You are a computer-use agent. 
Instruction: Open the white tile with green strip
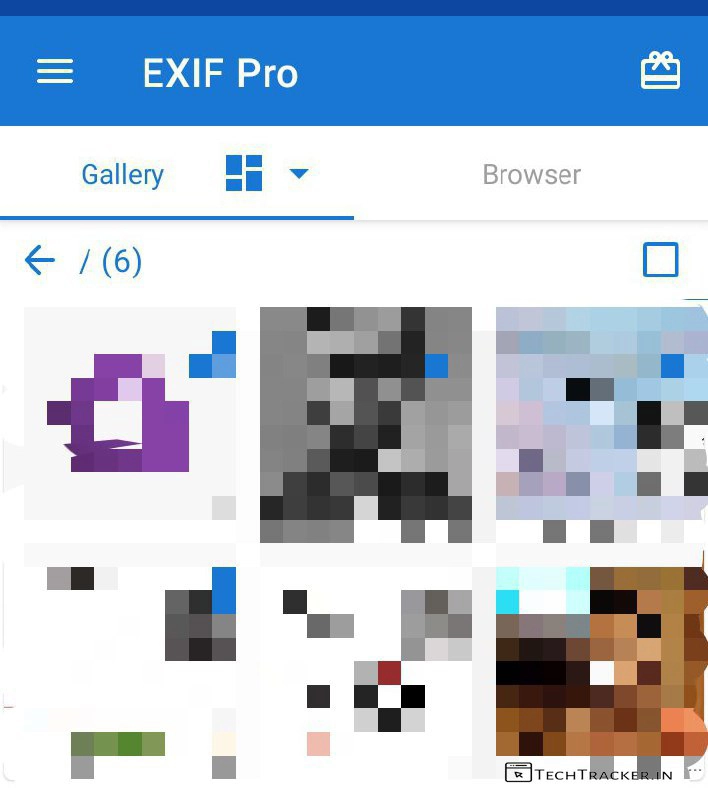(130, 662)
